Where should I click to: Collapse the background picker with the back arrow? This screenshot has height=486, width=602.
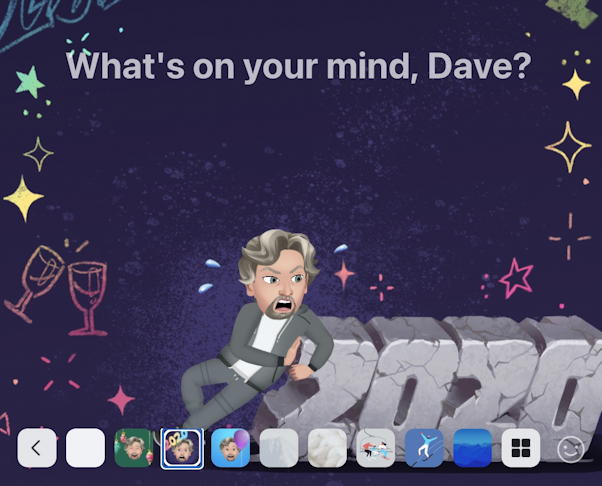pyautogui.click(x=37, y=448)
